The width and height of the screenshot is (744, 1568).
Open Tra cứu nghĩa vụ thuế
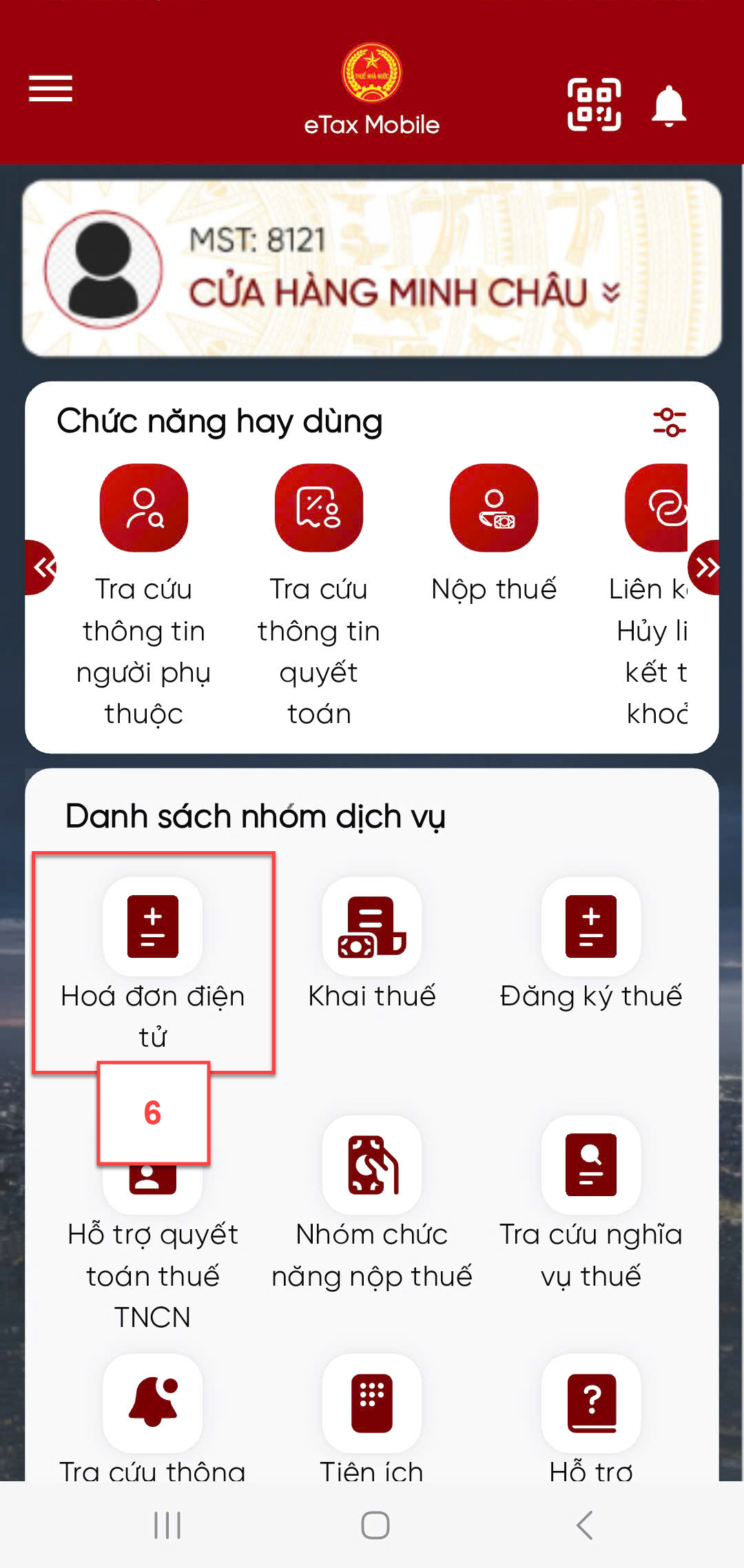590,1165
